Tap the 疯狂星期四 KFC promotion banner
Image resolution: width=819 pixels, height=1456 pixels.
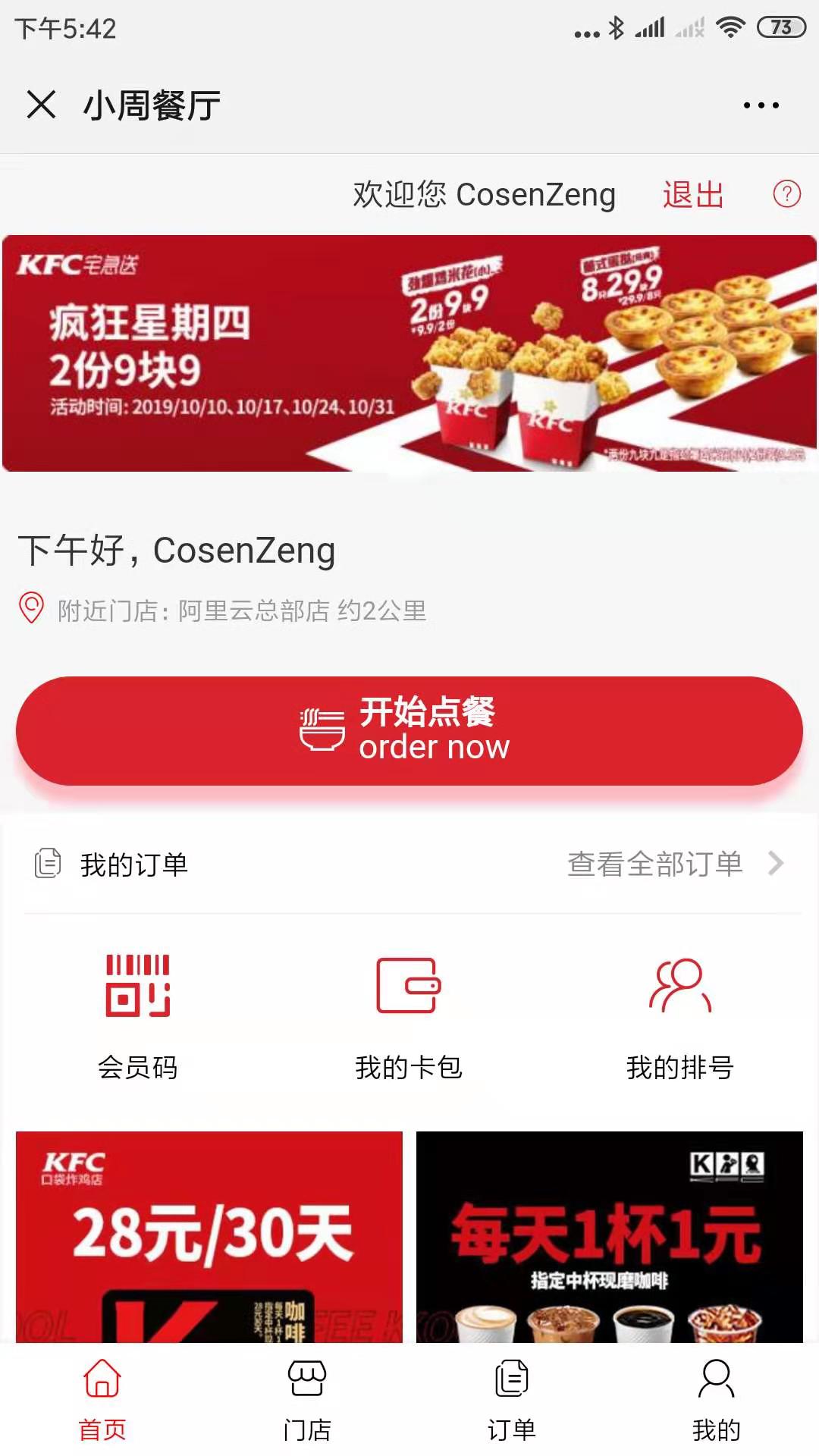[x=409, y=351]
